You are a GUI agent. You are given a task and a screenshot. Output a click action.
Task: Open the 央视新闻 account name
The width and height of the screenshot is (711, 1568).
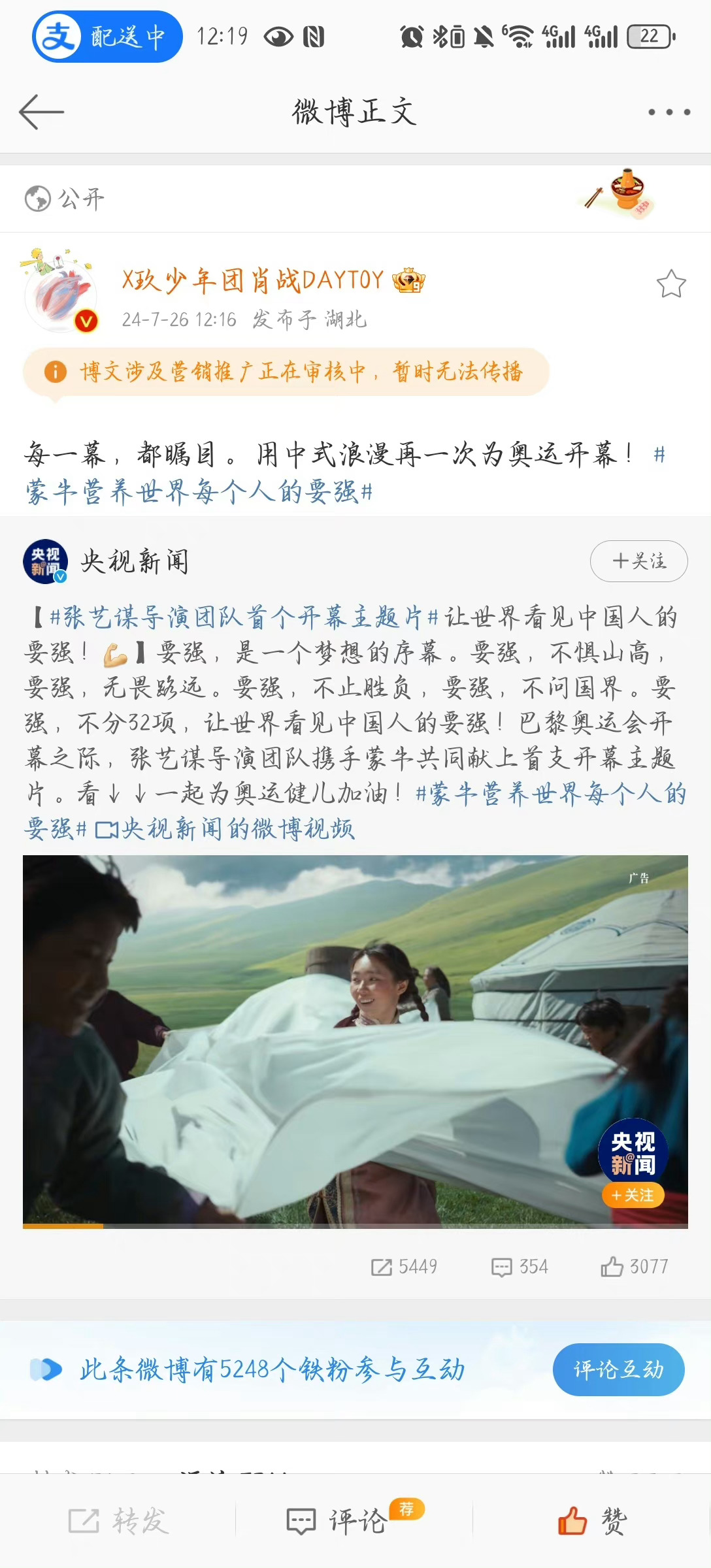click(x=135, y=561)
